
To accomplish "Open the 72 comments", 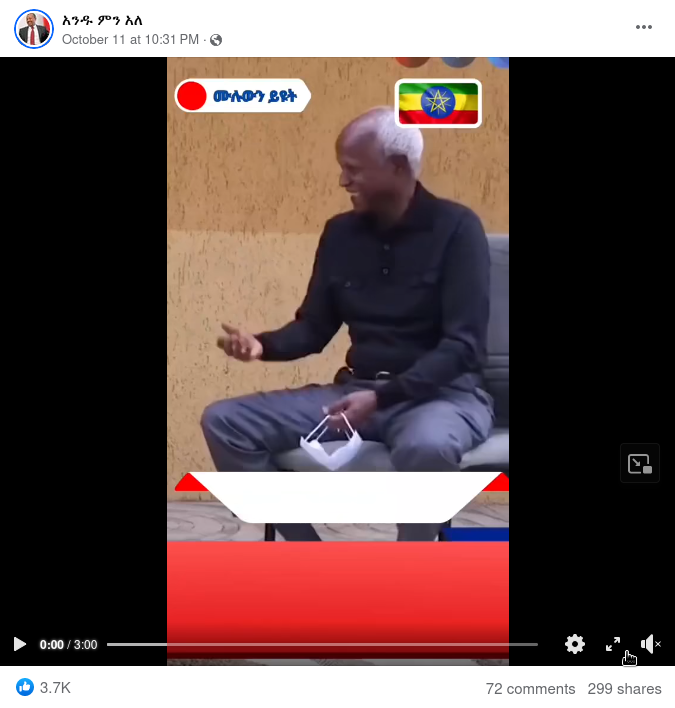I will (x=530, y=689).
